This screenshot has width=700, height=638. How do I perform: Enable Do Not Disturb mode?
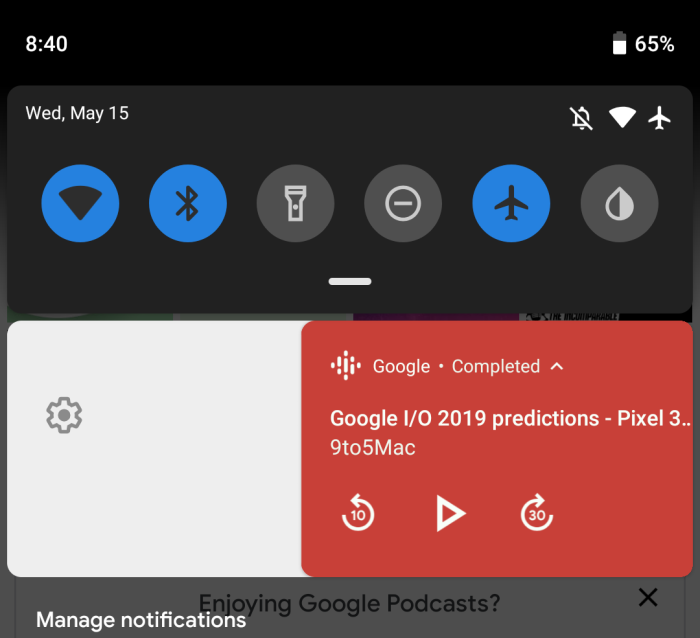point(403,204)
